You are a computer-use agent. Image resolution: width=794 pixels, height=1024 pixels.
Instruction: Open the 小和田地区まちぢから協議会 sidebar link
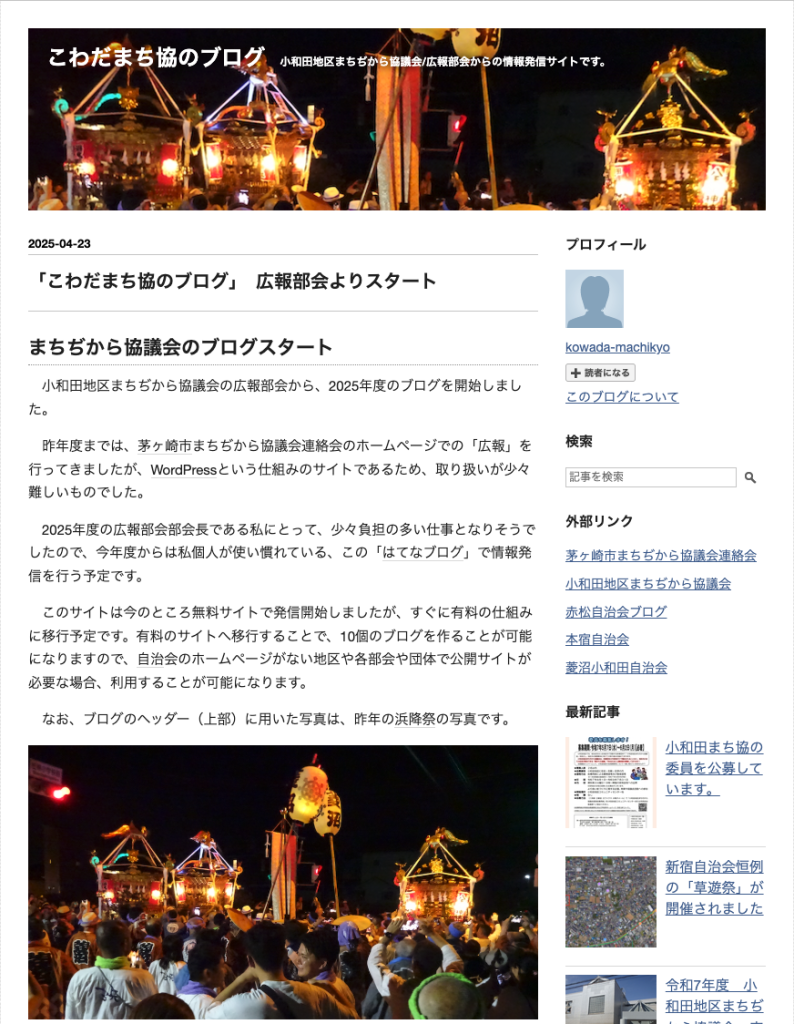click(x=647, y=584)
